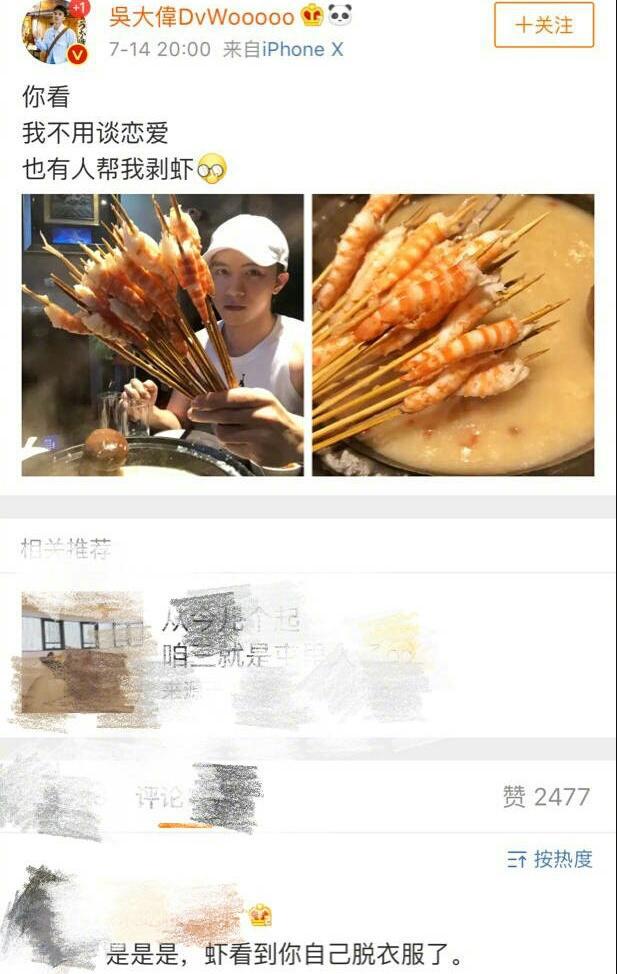Open the photo of the man holding shrimp skewers
617x974 pixels.
163,335
